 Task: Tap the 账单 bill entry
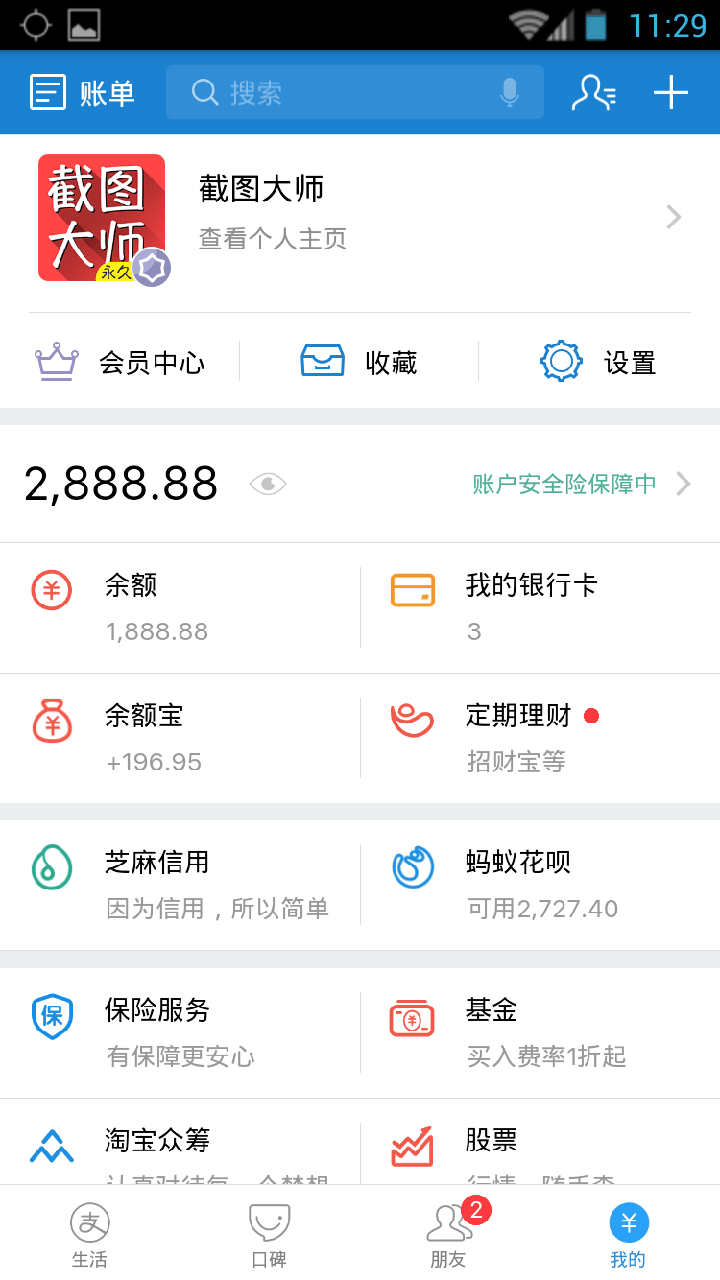tap(82, 92)
